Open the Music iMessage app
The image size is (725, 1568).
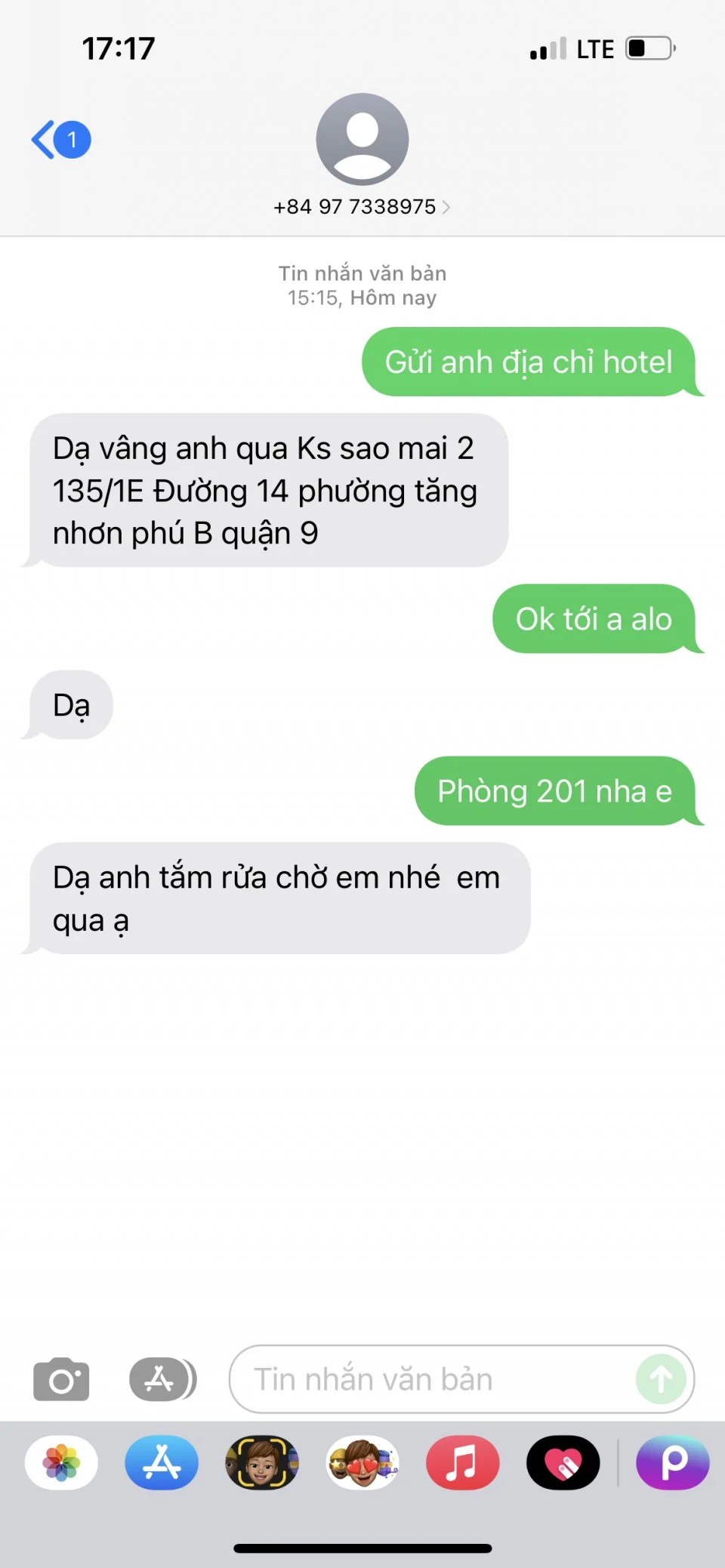pyautogui.click(x=462, y=1462)
